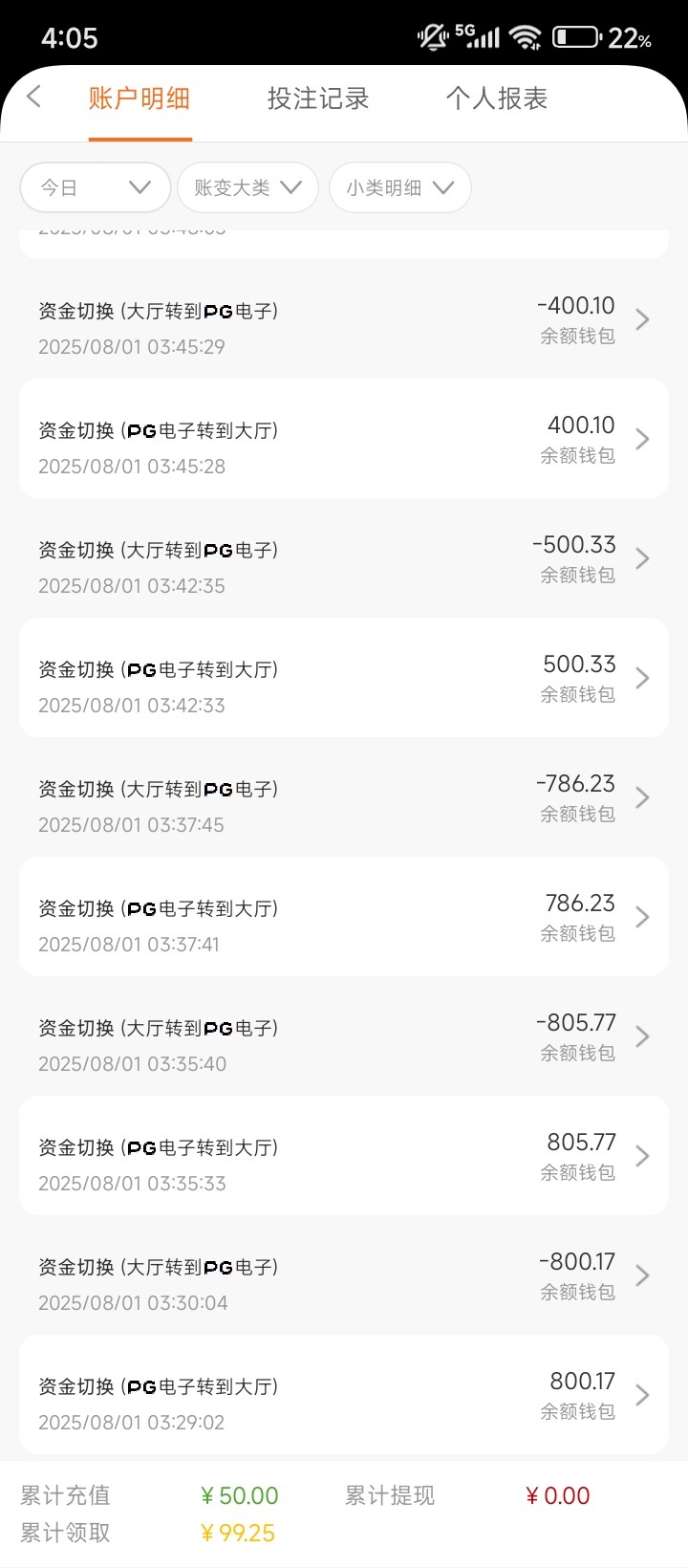Go back using the top-left arrow
The width and height of the screenshot is (688, 1568).
click(34, 97)
